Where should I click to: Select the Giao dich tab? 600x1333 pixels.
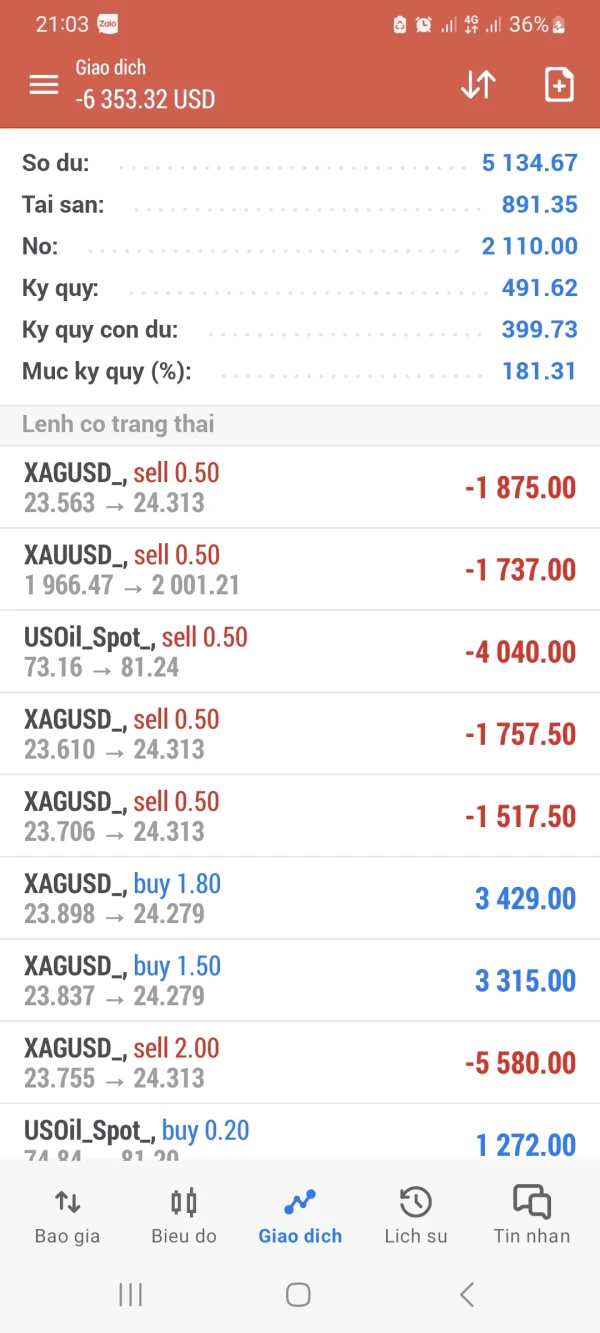coord(300,1216)
